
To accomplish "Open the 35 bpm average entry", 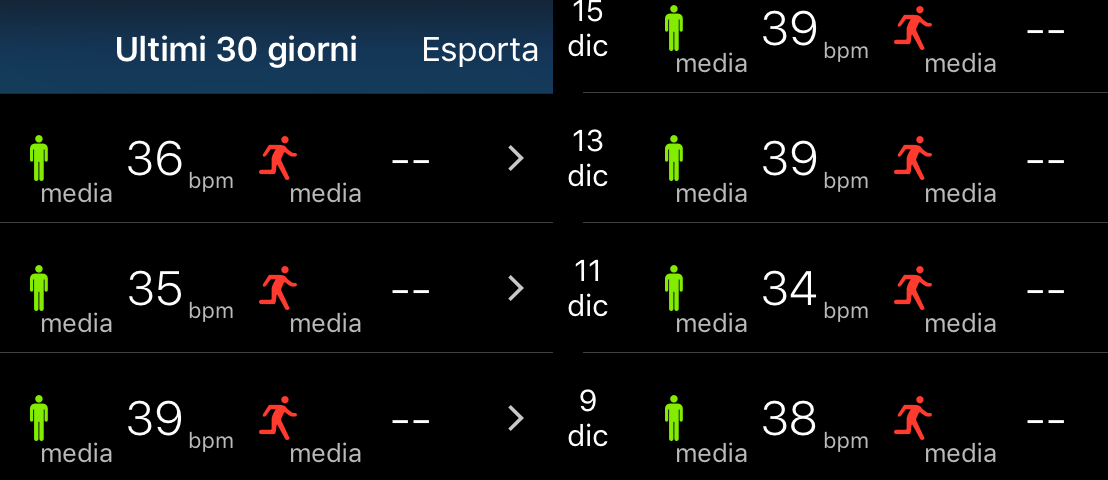I will click(x=276, y=289).
